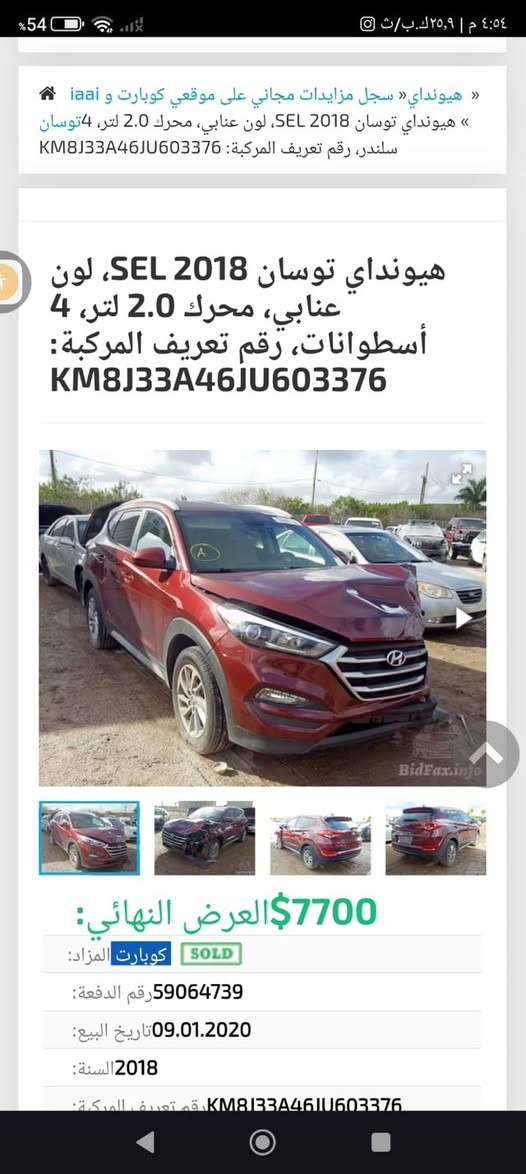Open the home icon in breadcrumb
This screenshot has height=1174, width=526.
point(47,94)
